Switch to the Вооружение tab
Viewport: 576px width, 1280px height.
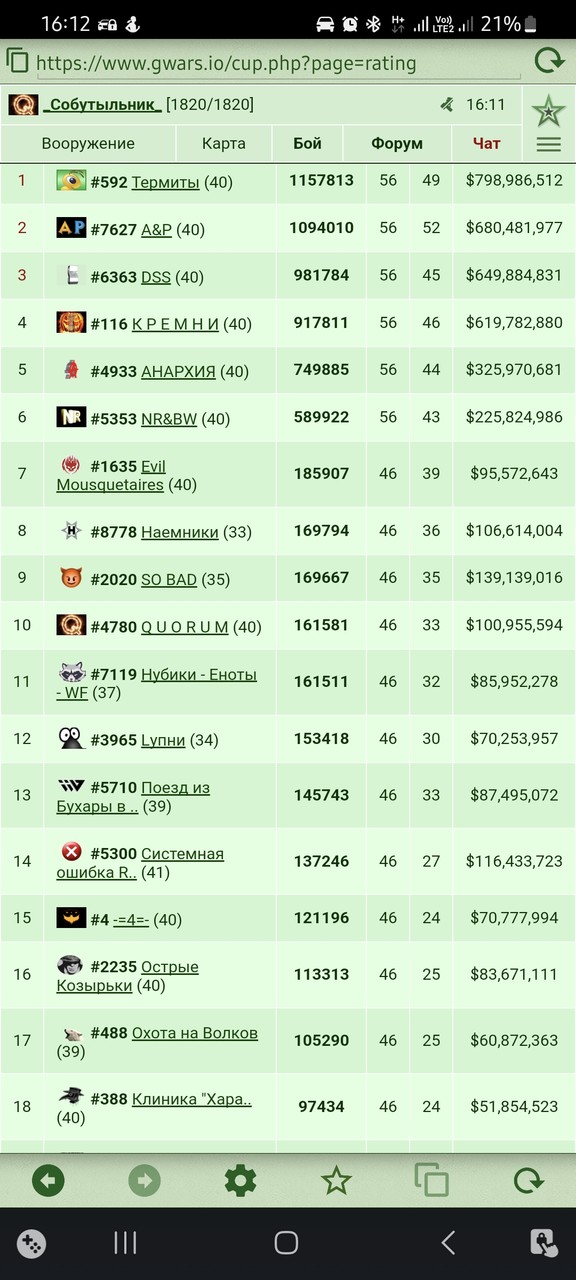[x=88, y=143]
